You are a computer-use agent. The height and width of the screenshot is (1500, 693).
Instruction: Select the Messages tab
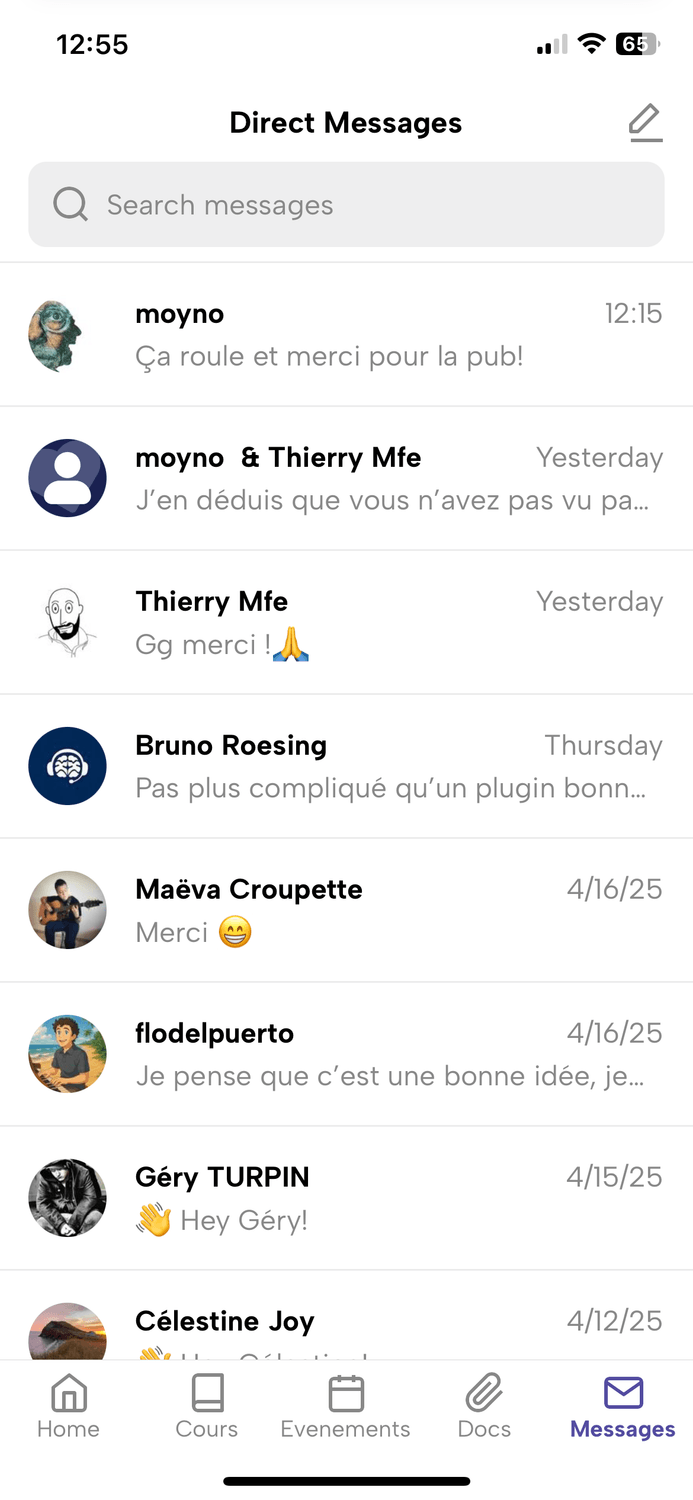click(623, 1407)
